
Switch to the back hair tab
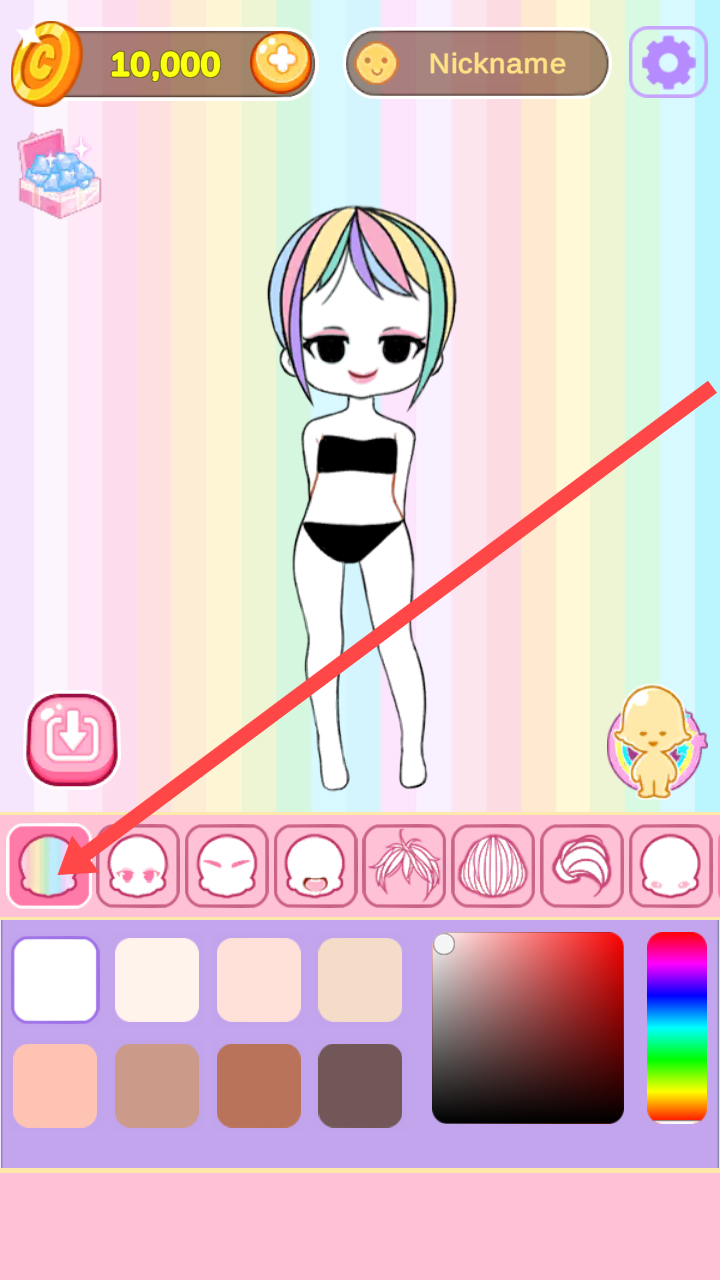point(493,865)
